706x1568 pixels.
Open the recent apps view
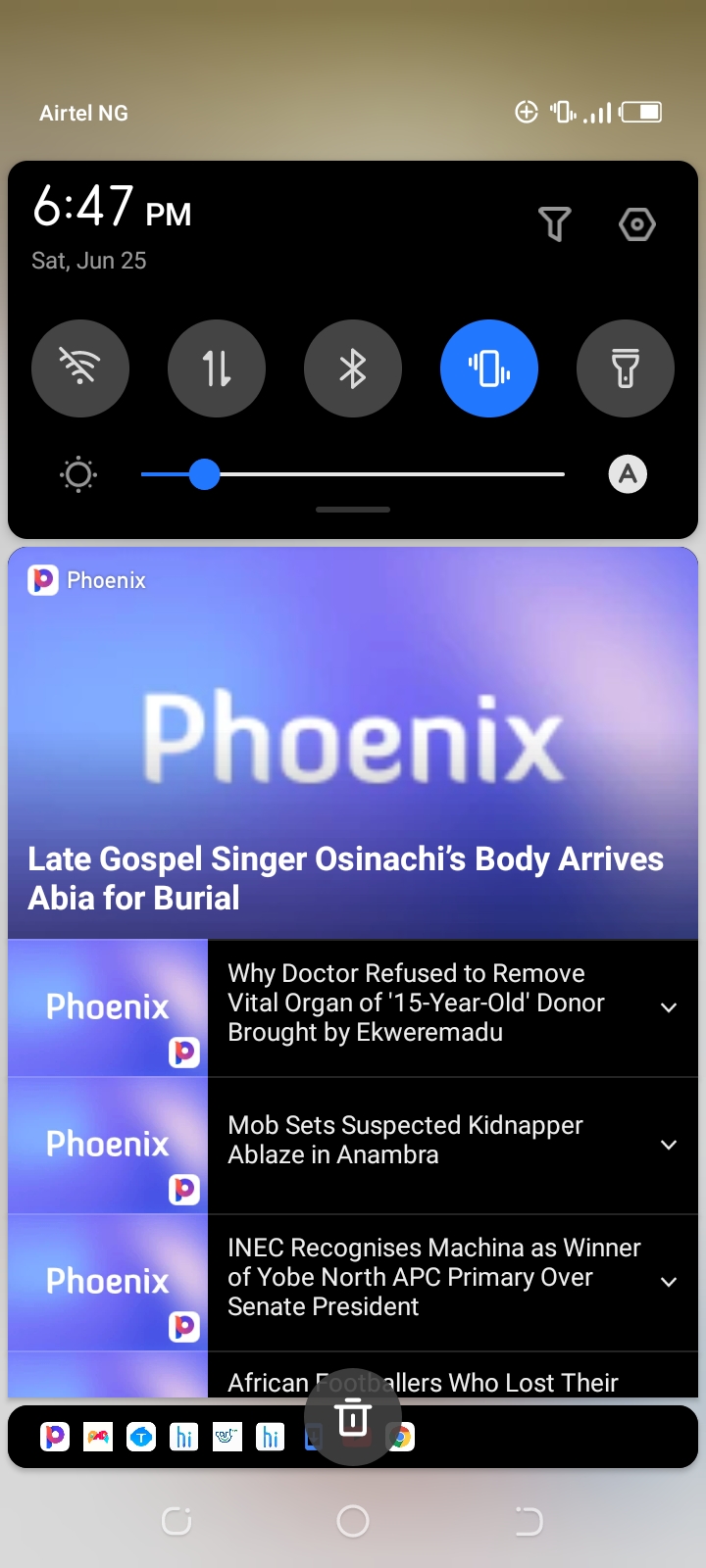coord(176,1521)
